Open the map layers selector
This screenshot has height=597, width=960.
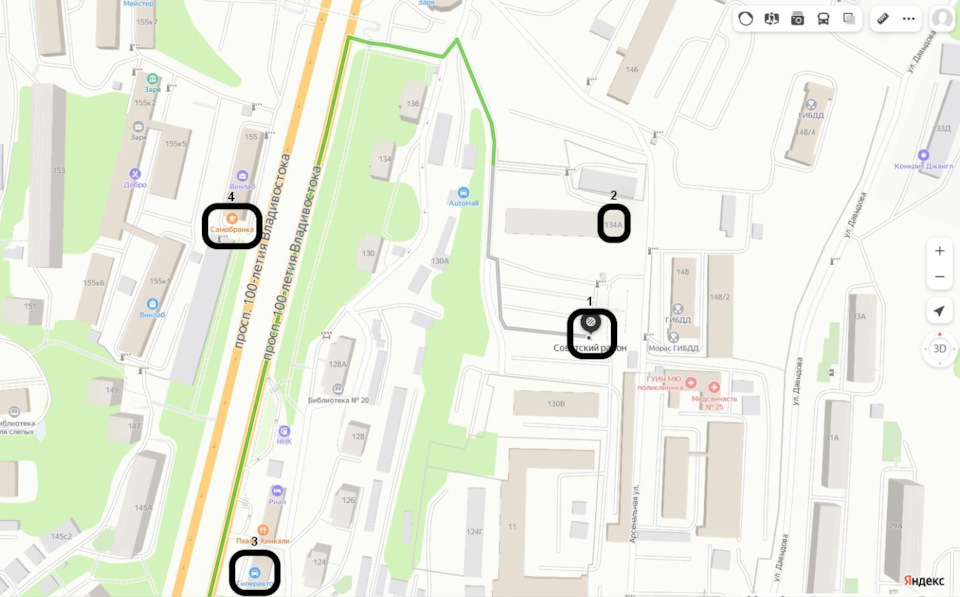(849, 18)
